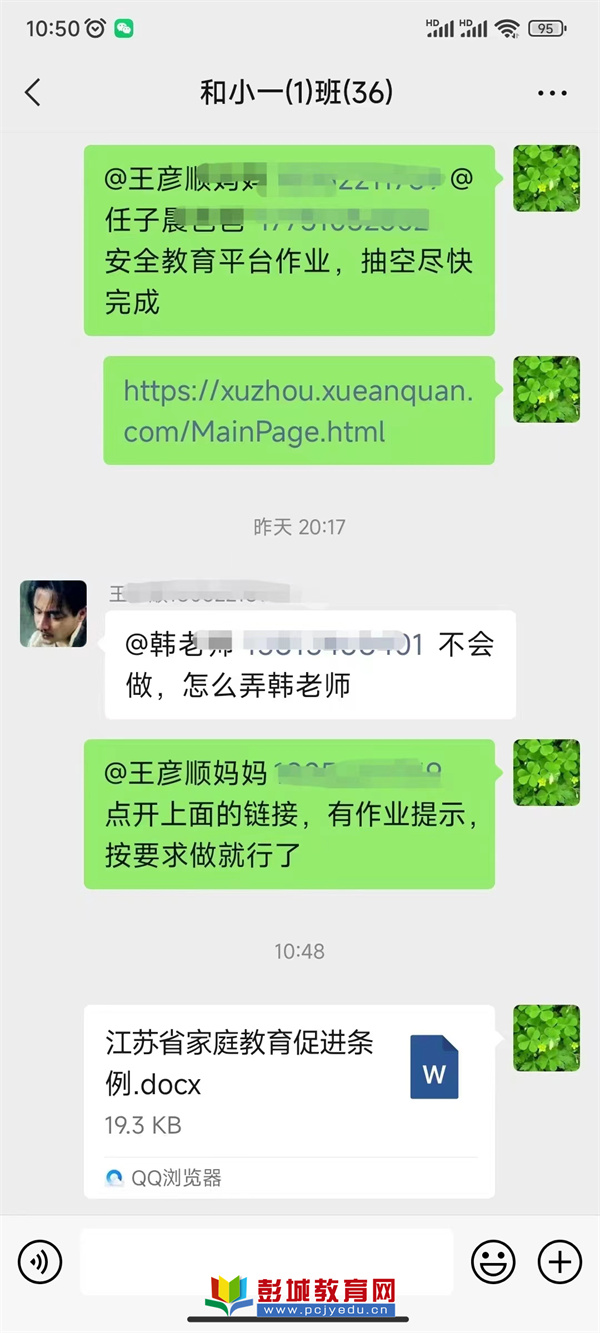
Task: Tap the message text field
Action: coord(266,1262)
